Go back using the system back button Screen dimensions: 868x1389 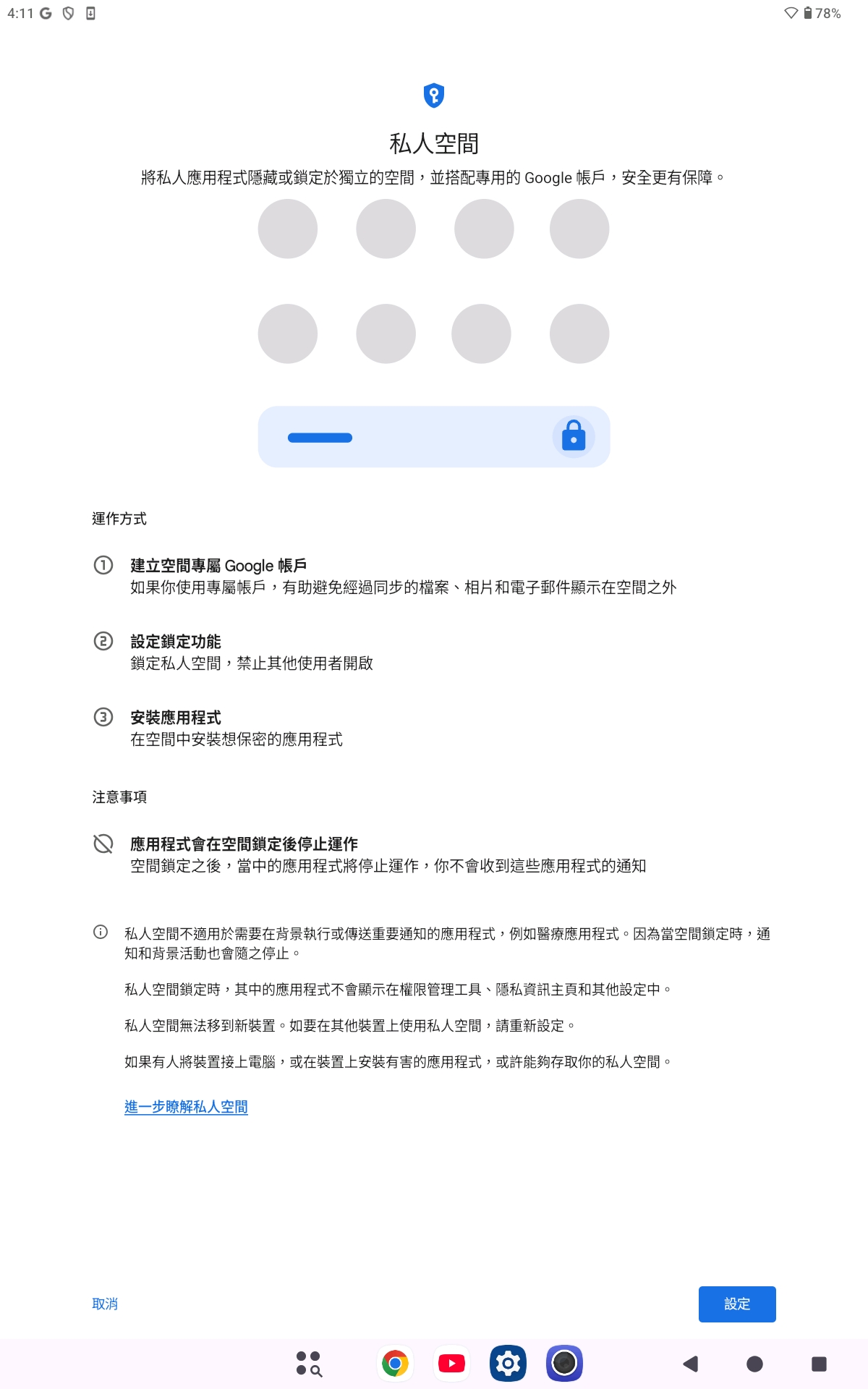(x=690, y=1364)
